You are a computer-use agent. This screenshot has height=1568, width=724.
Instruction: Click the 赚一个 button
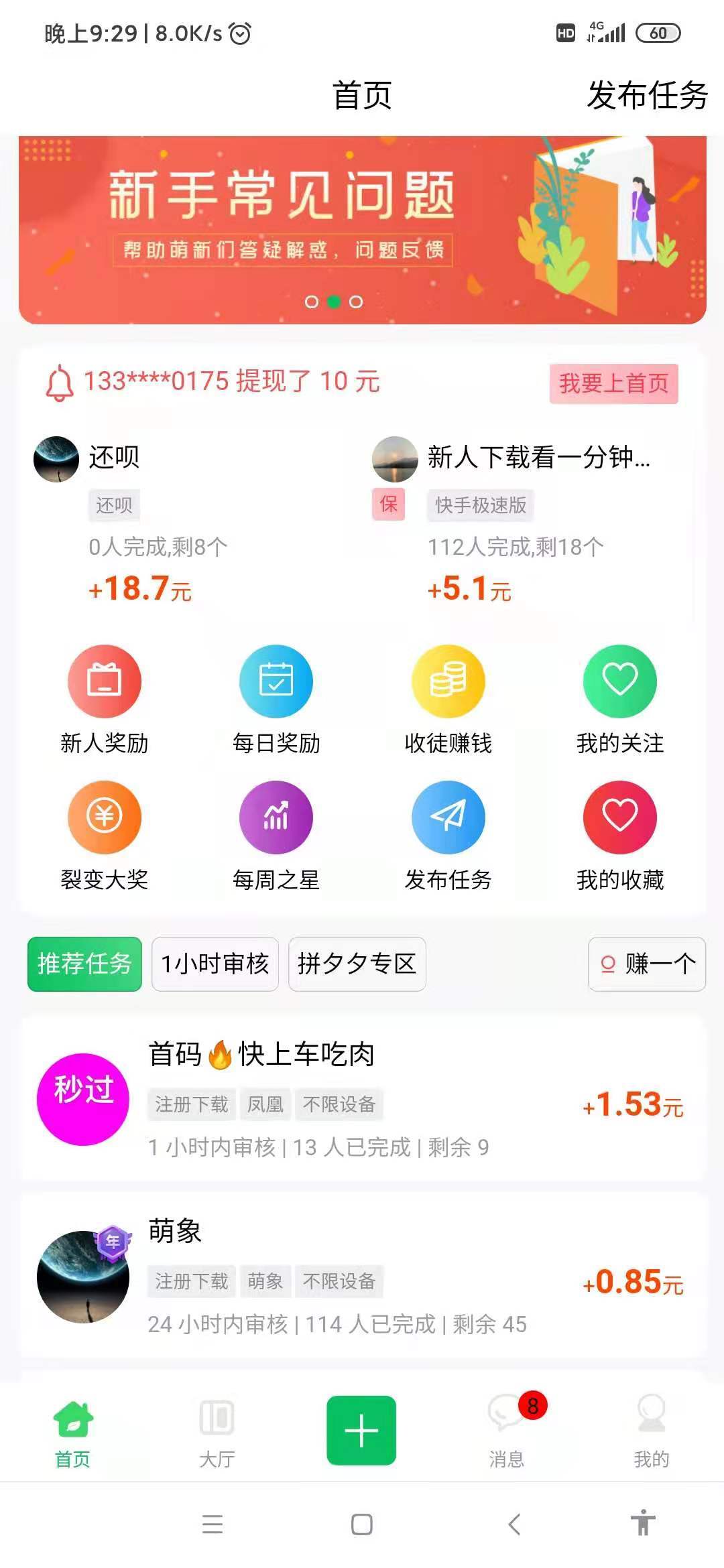pyautogui.click(x=646, y=964)
